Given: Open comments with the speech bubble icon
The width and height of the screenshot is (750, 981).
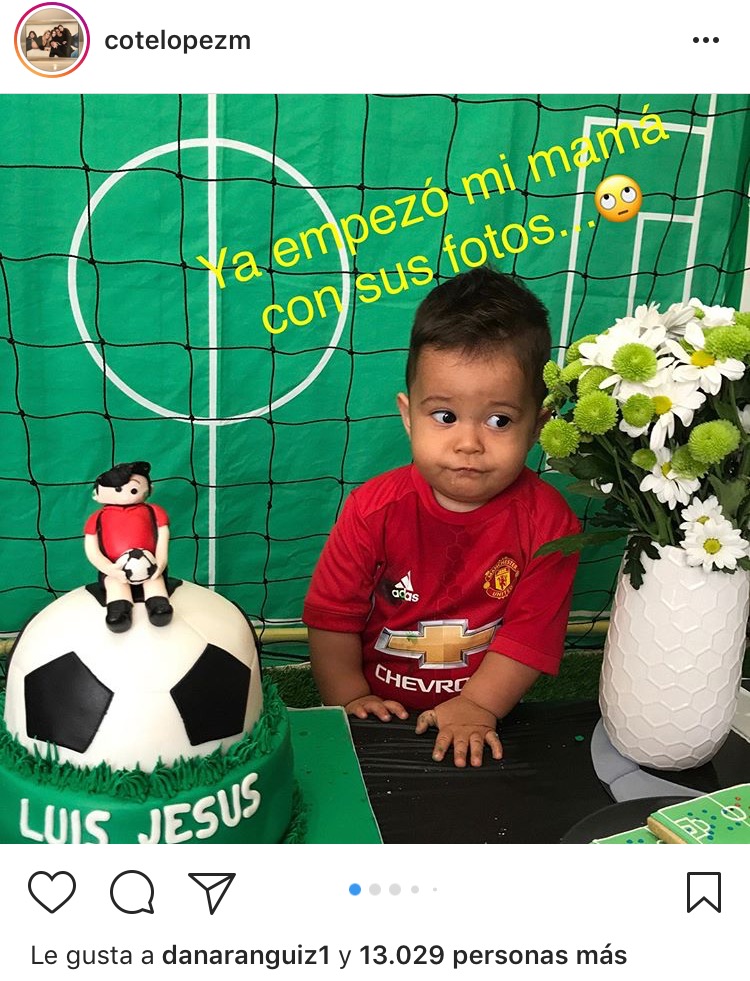Looking at the screenshot, I should [x=132, y=892].
